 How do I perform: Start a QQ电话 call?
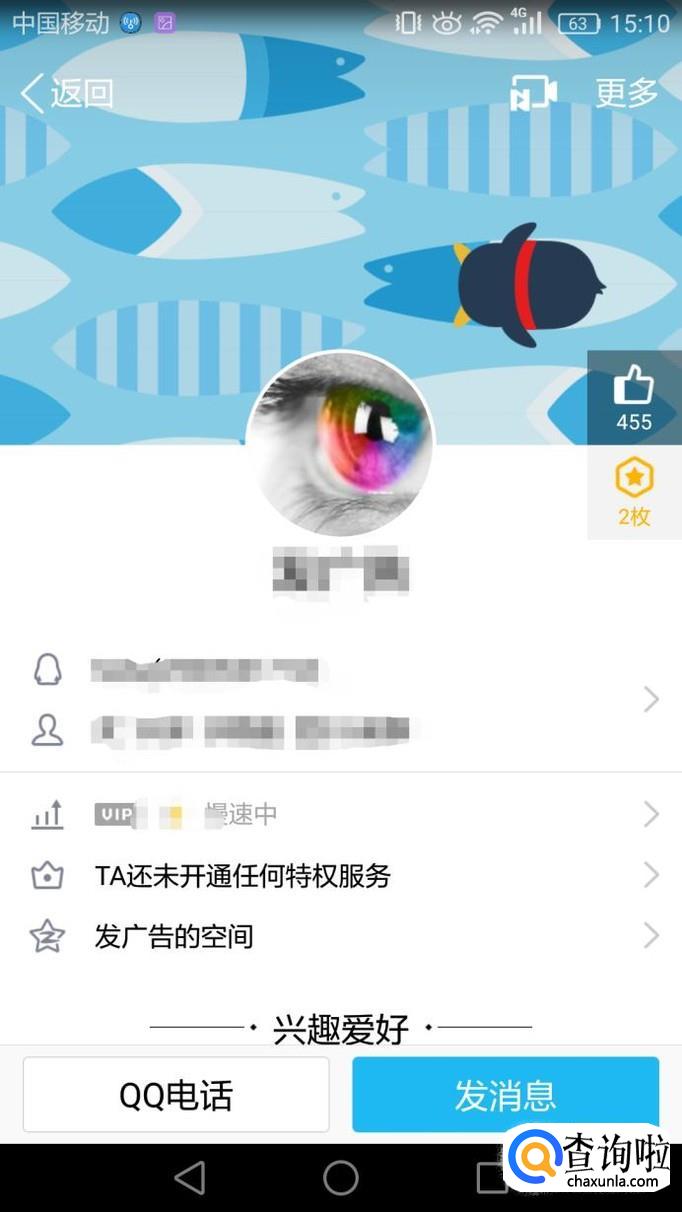pyautogui.click(x=176, y=1095)
